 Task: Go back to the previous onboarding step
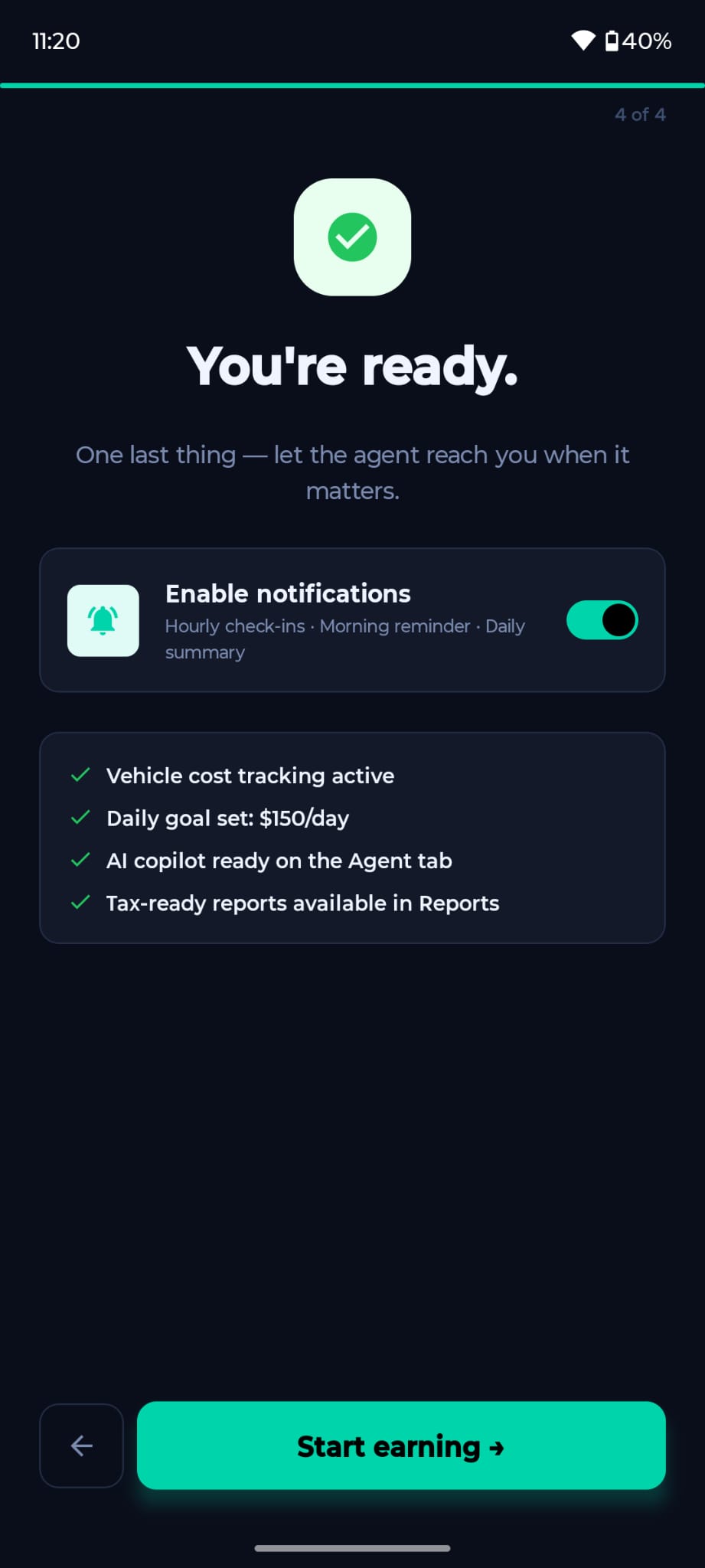pos(82,1445)
